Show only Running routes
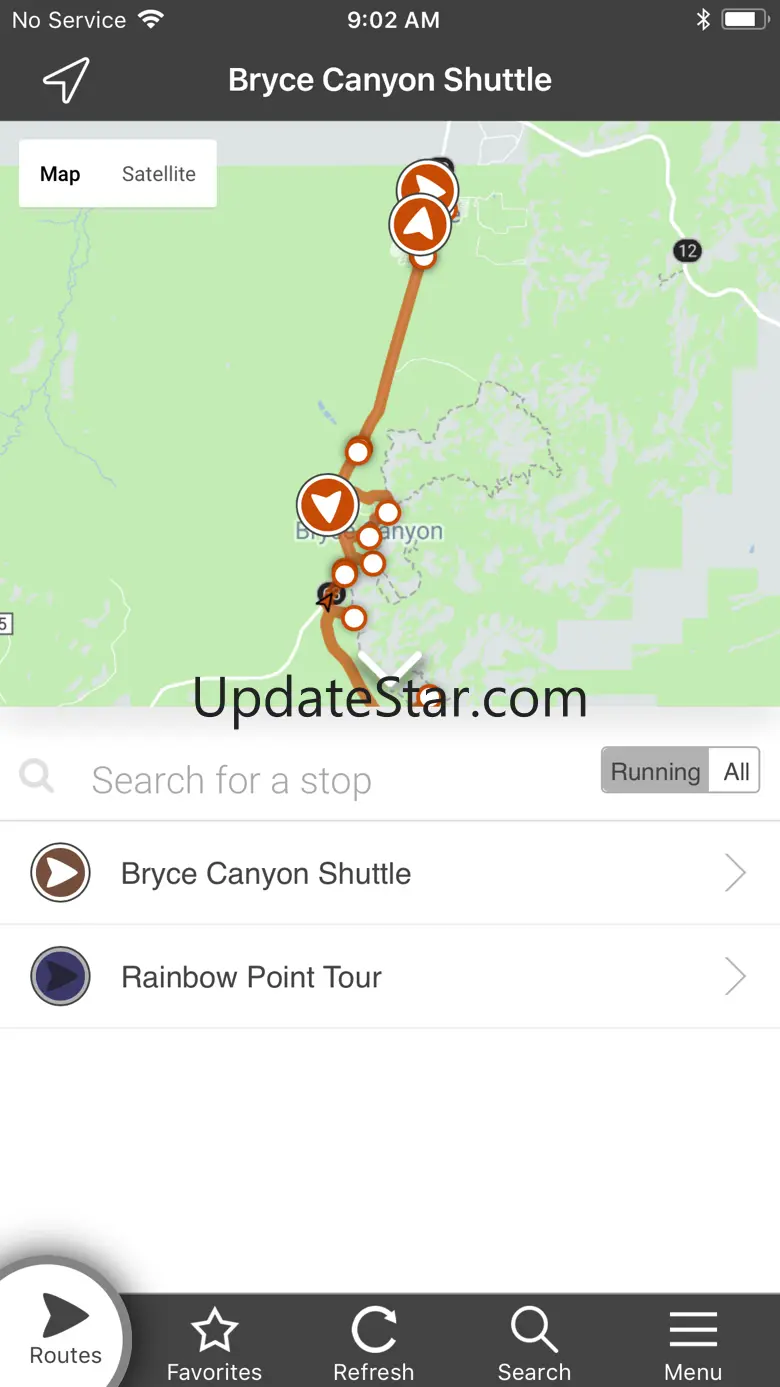Screen dimensions: 780x1387 655,772
